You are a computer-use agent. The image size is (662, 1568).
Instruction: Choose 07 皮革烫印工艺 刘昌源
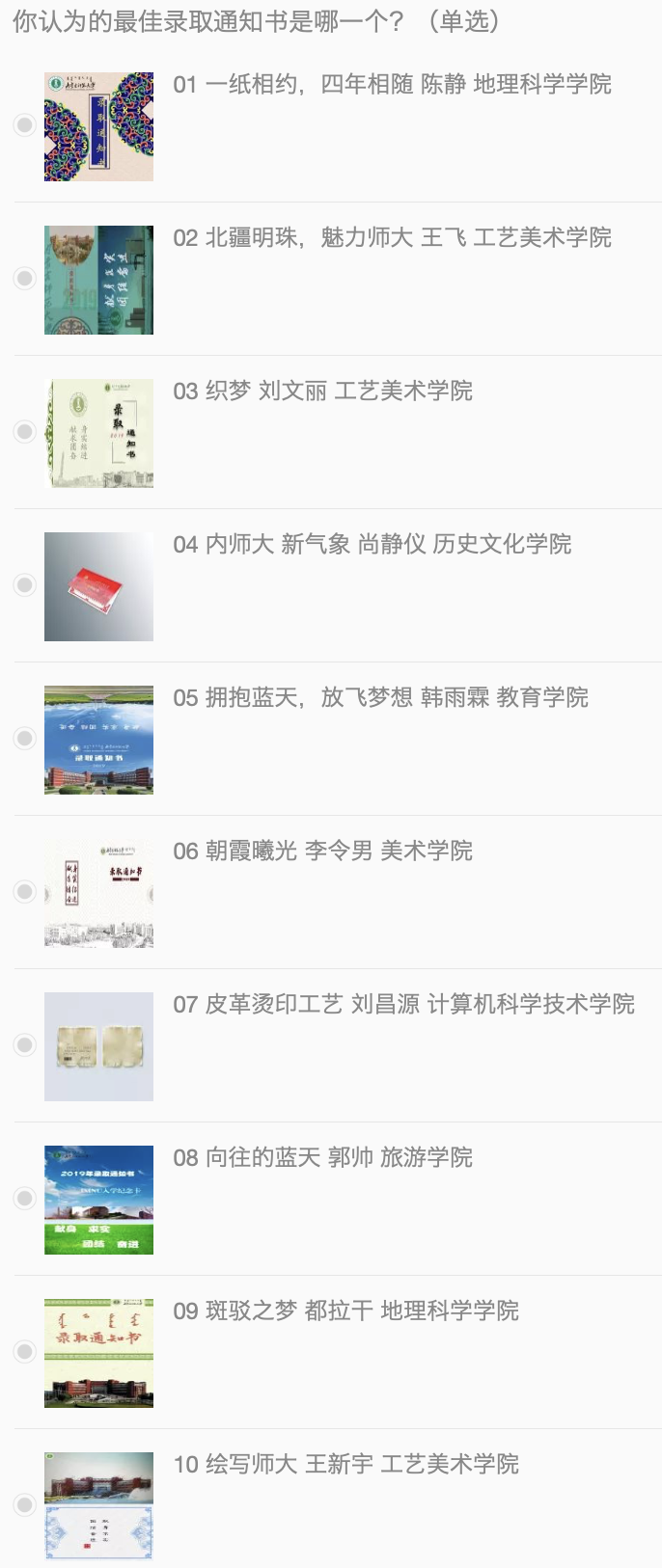pos(25,1045)
